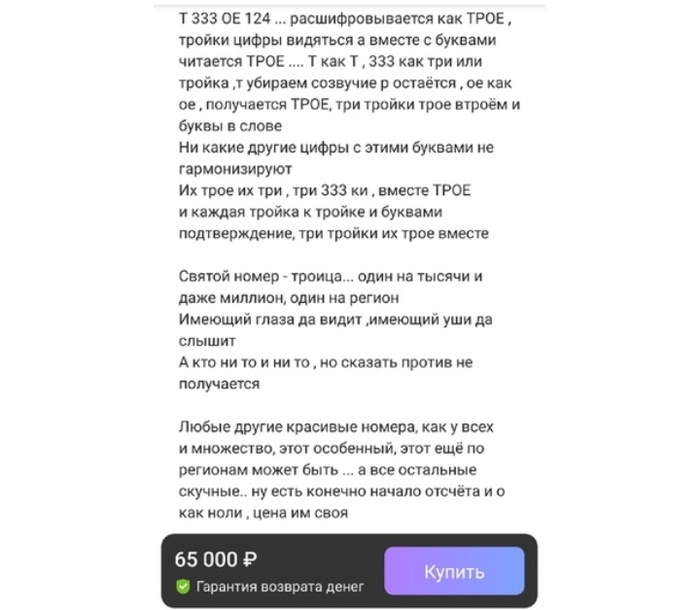Tap the Купить button
The width and height of the screenshot is (700, 610).
click(454, 572)
